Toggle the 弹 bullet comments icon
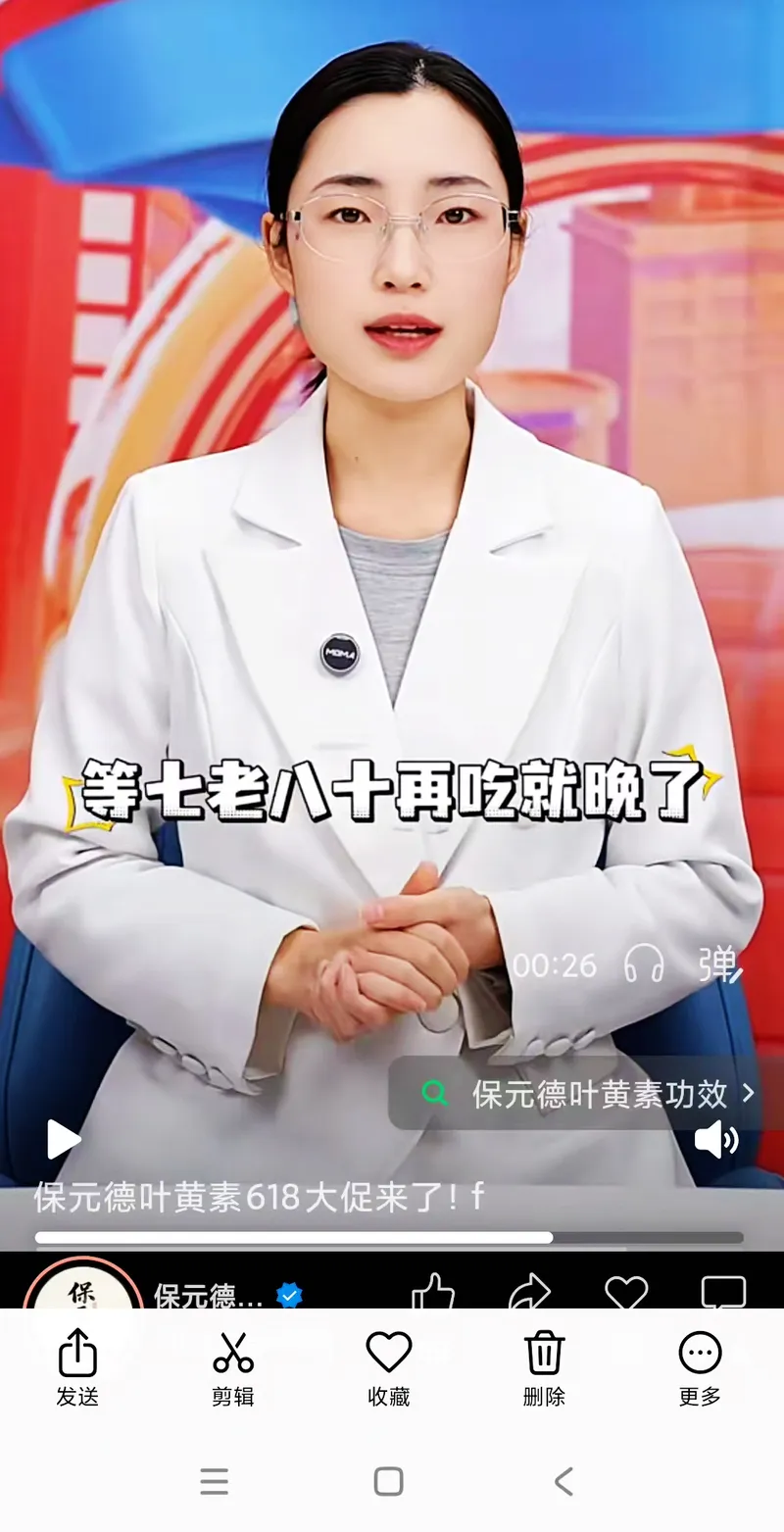The image size is (784, 1532). (x=720, y=964)
